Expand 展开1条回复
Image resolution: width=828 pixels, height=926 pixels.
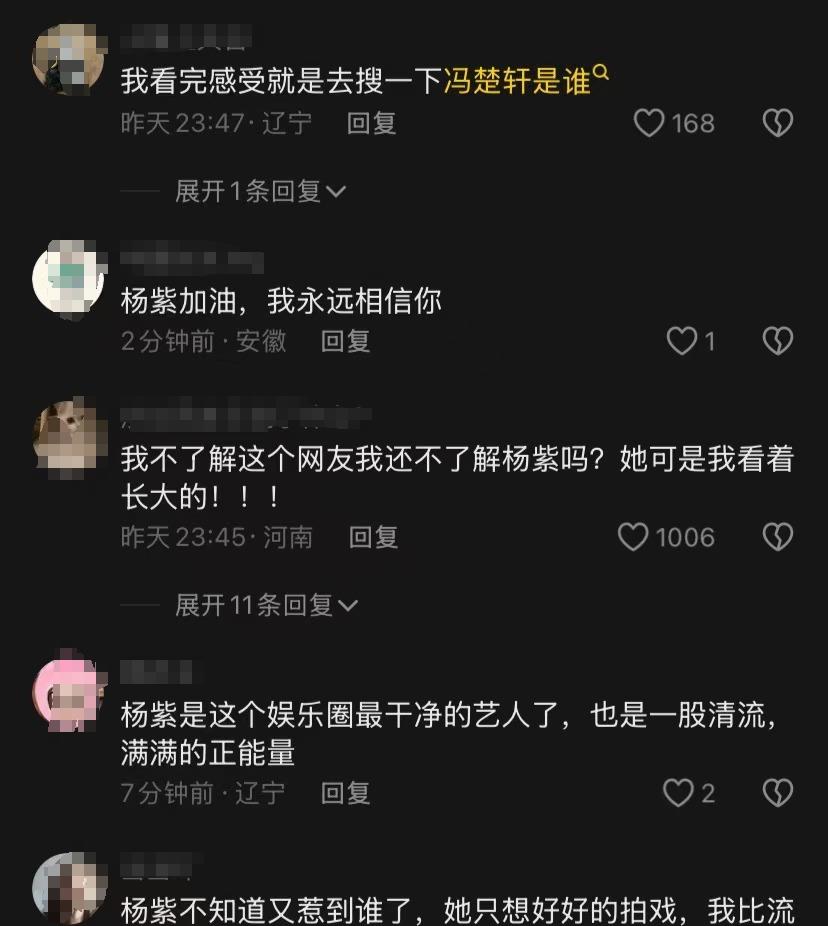pos(259,191)
